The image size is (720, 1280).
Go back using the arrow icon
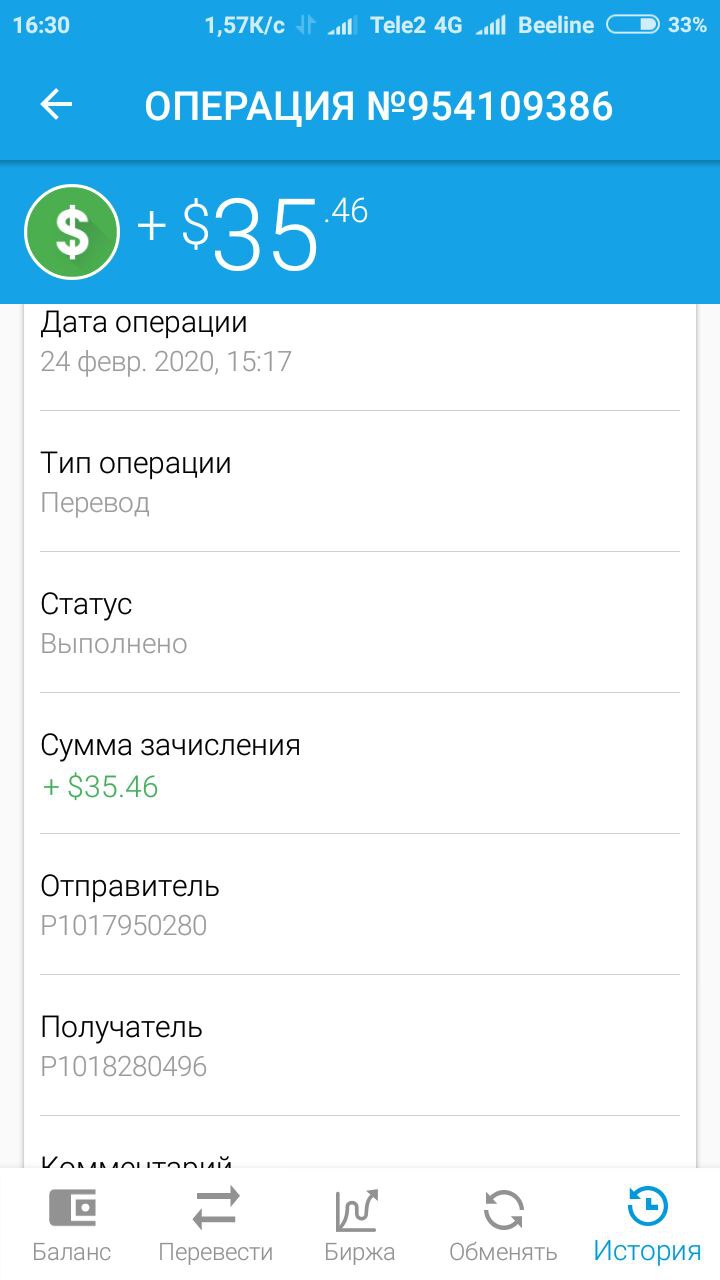56,105
